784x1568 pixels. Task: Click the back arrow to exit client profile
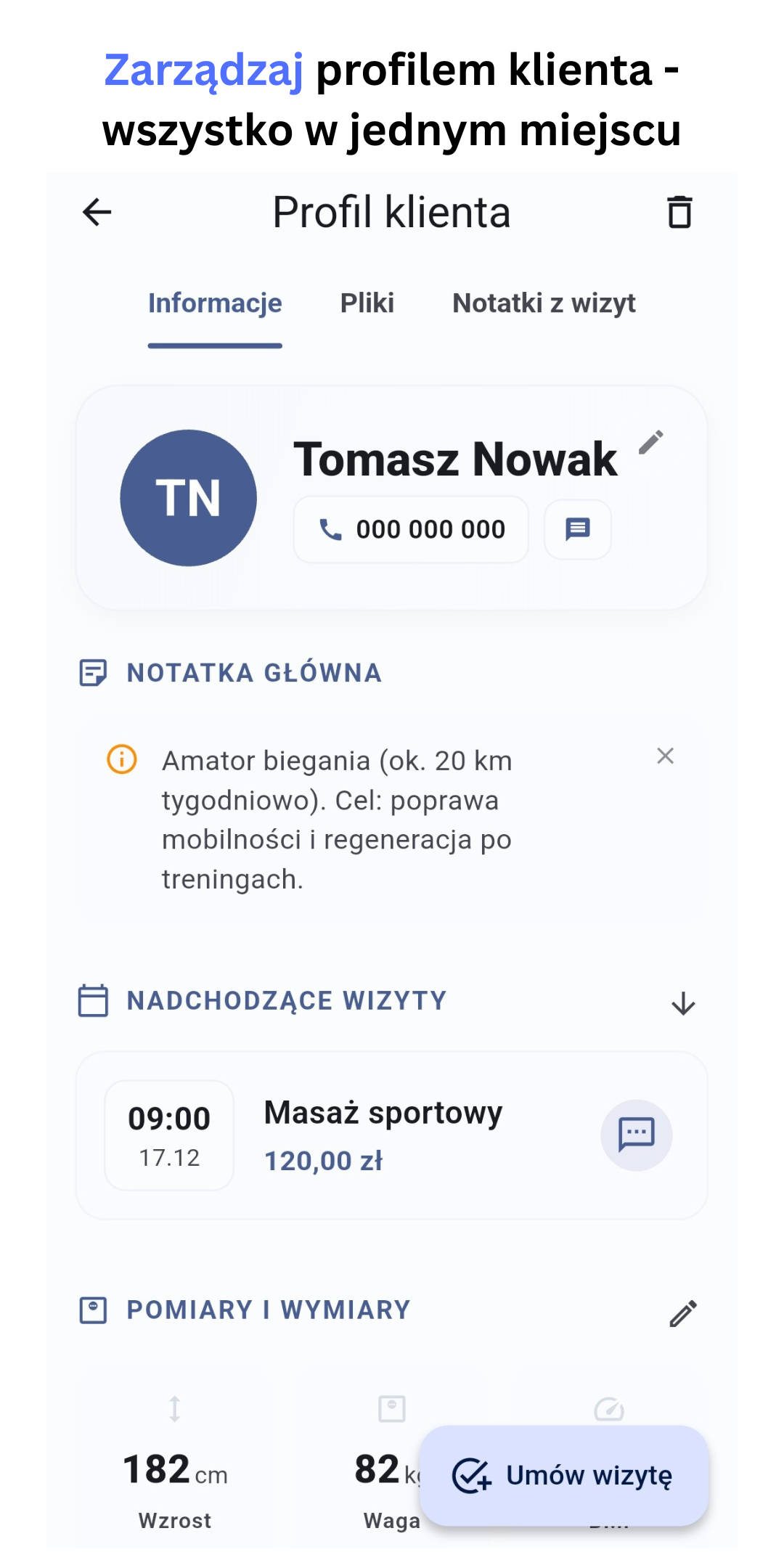pos(98,213)
